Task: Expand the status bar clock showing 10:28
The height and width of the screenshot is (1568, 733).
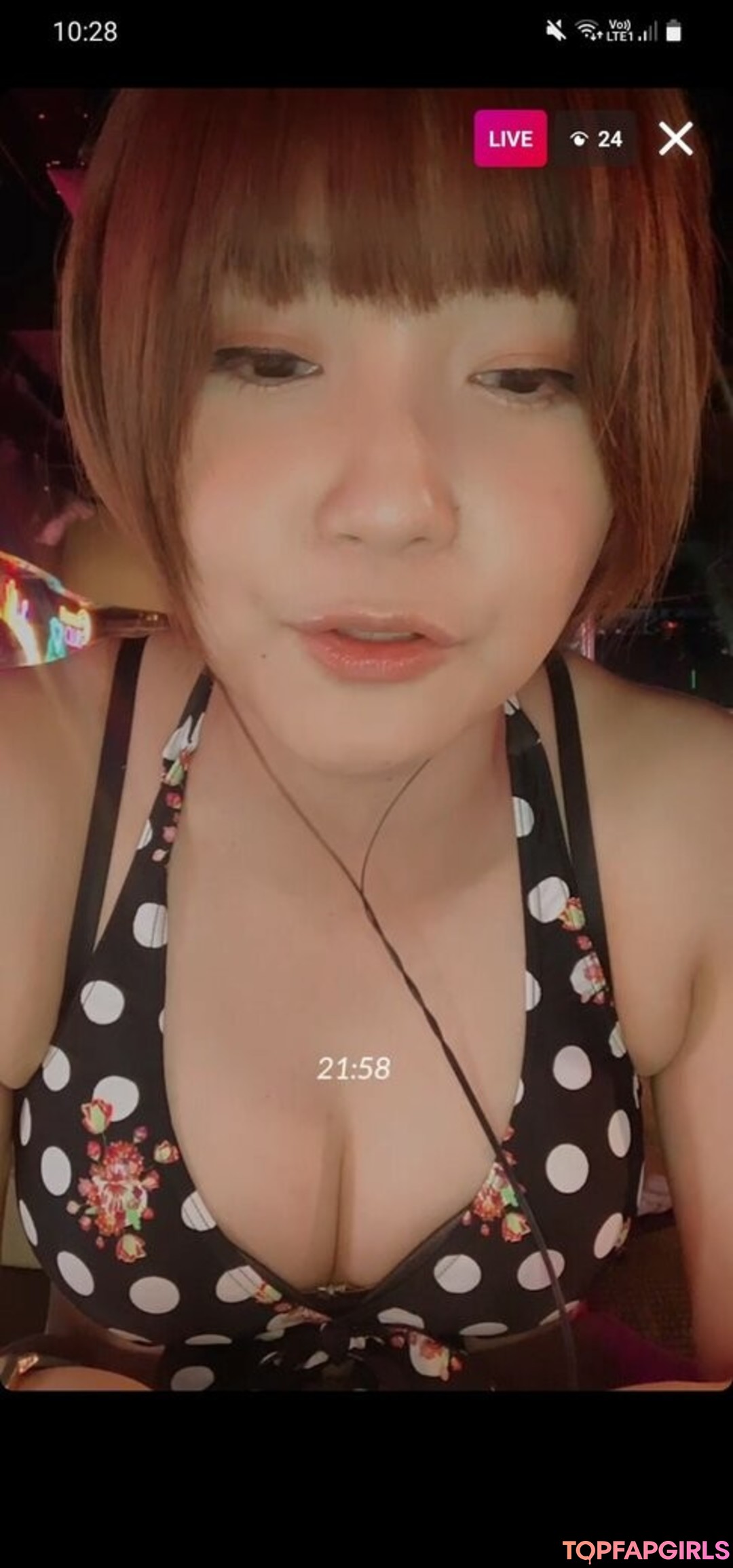Action: coord(87,30)
